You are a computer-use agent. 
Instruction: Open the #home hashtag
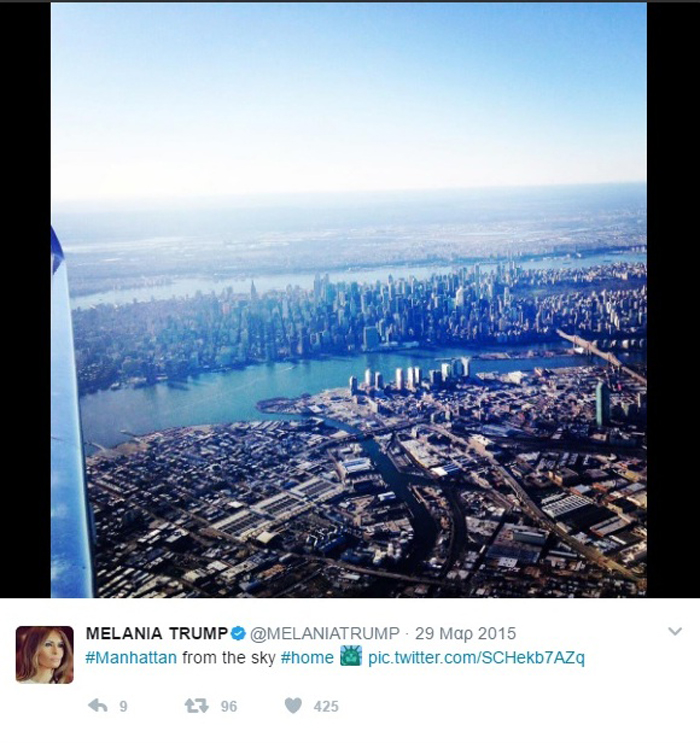click(307, 657)
